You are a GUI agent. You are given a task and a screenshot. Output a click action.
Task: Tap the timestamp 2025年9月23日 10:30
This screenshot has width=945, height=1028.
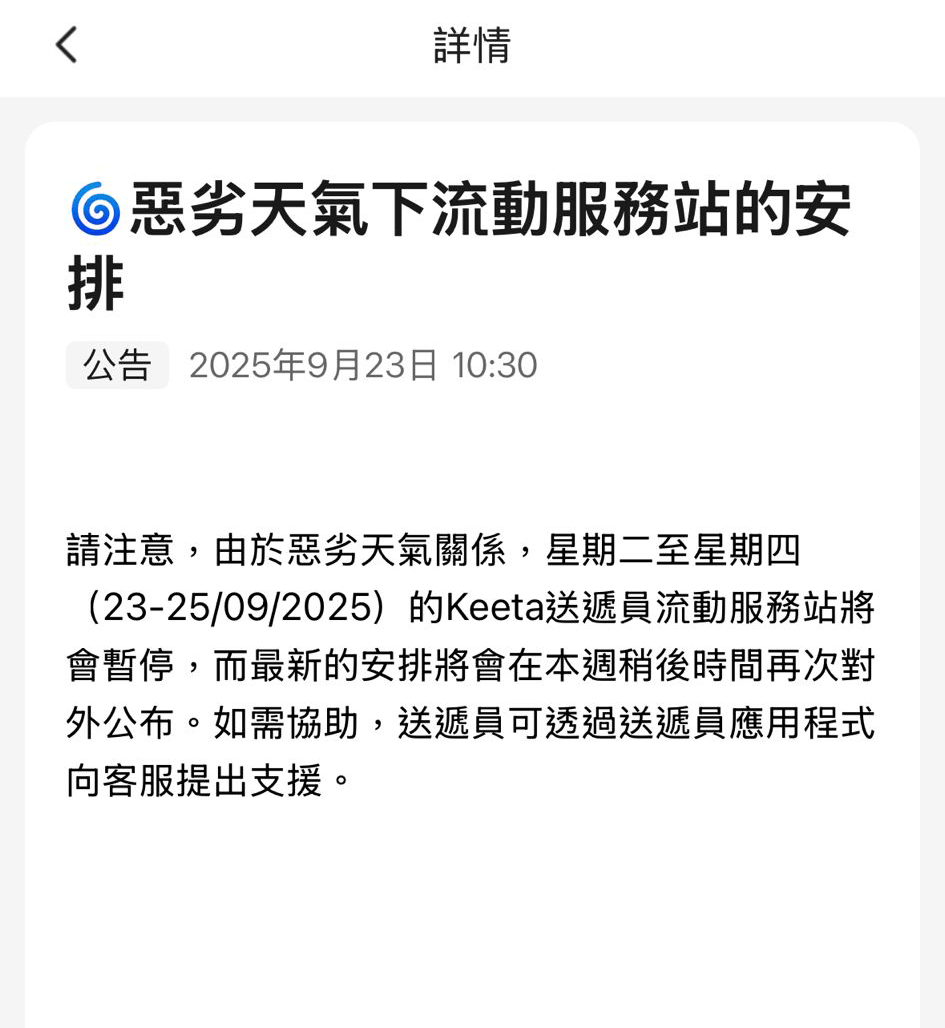tap(363, 365)
